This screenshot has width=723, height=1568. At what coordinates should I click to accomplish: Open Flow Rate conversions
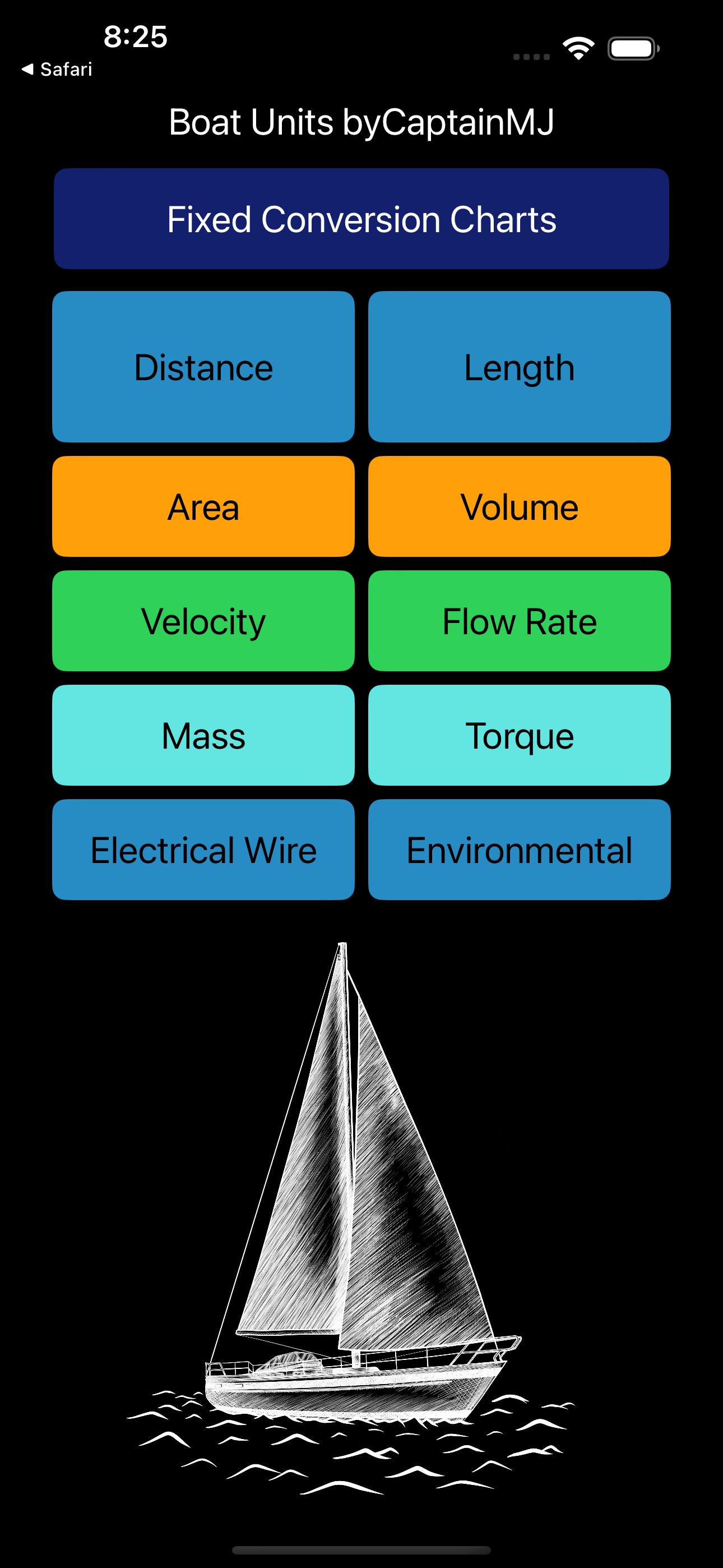click(519, 621)
